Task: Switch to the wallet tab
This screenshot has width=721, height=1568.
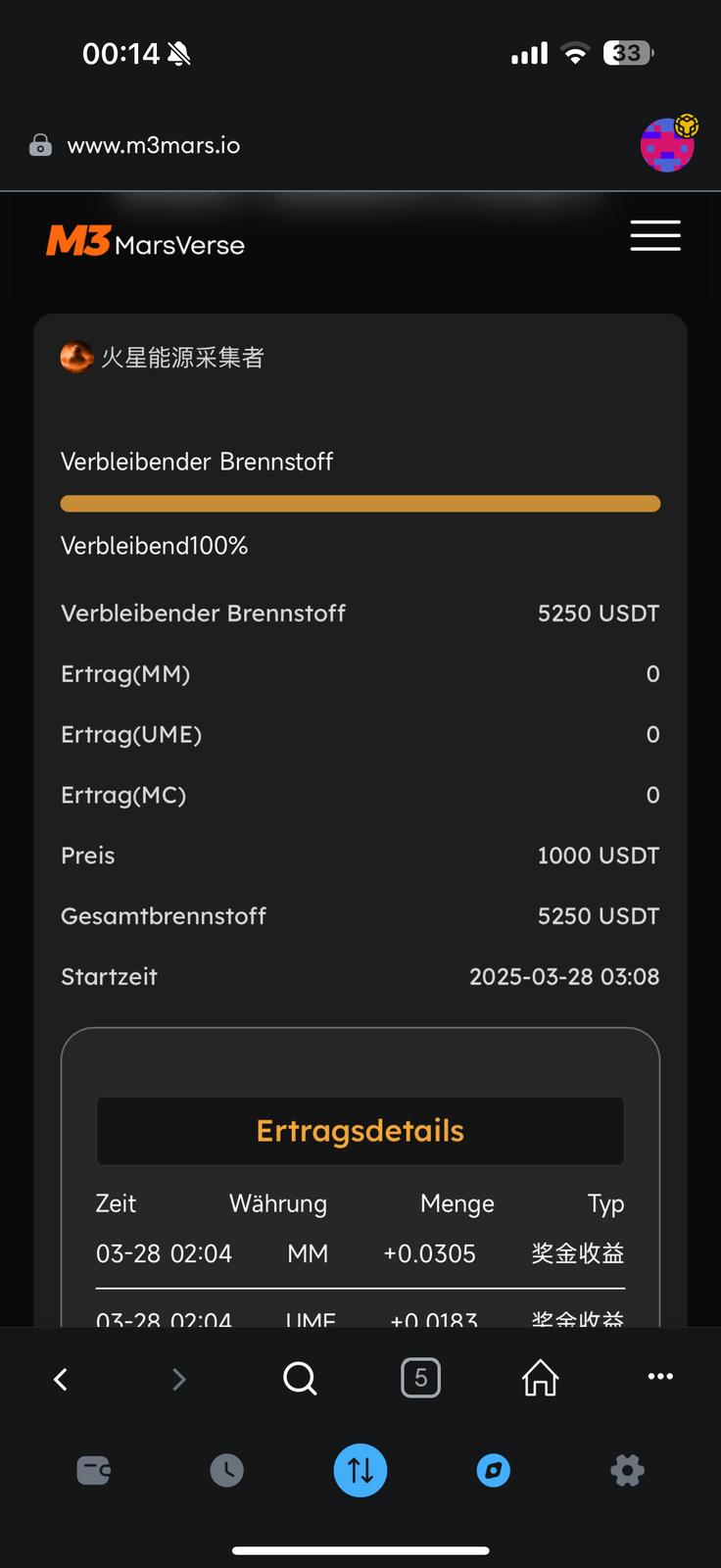Action: (94, 1470)
